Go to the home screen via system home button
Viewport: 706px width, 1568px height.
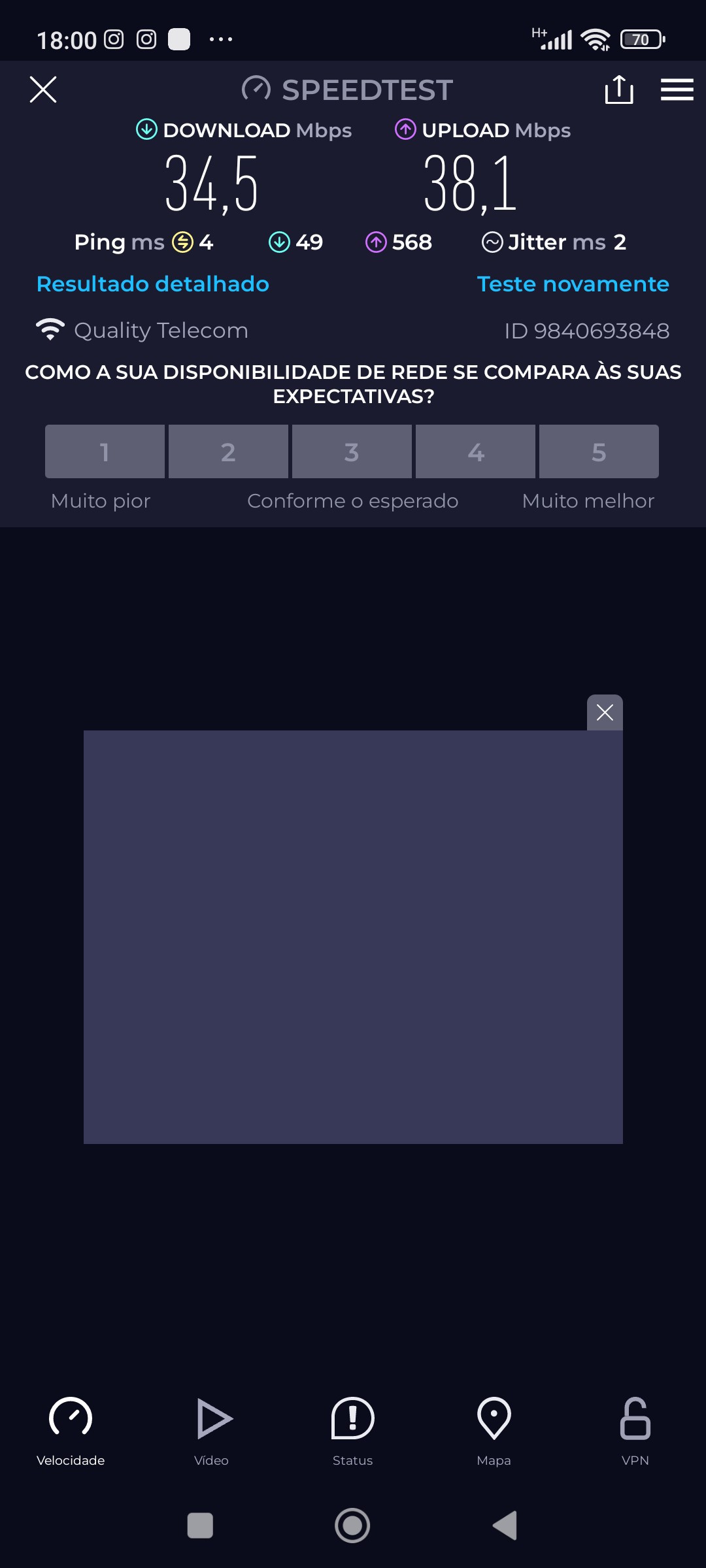[x=352, y=1526]
